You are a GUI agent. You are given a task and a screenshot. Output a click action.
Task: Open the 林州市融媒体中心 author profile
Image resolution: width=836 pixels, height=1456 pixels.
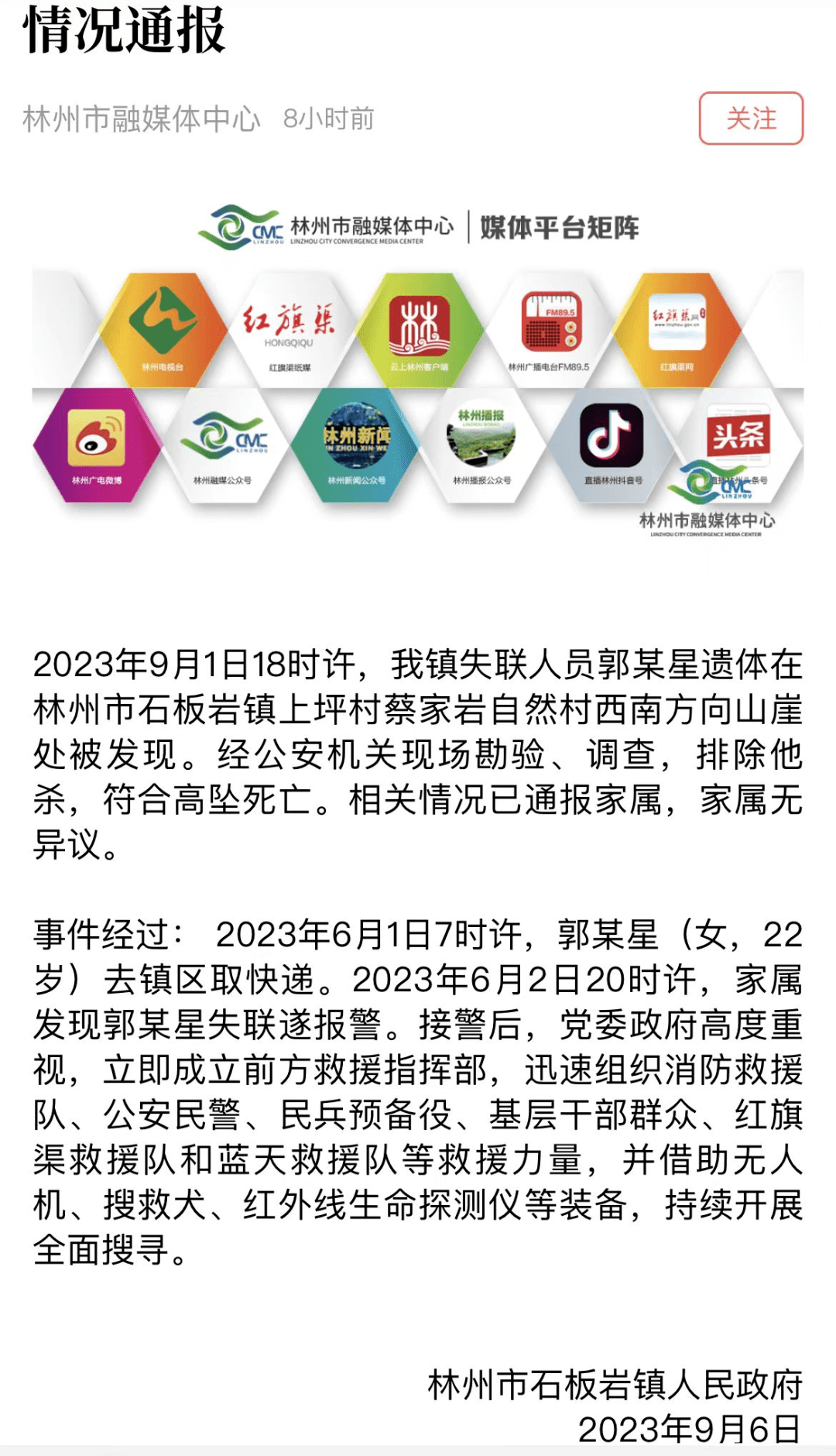pos(142,118)
